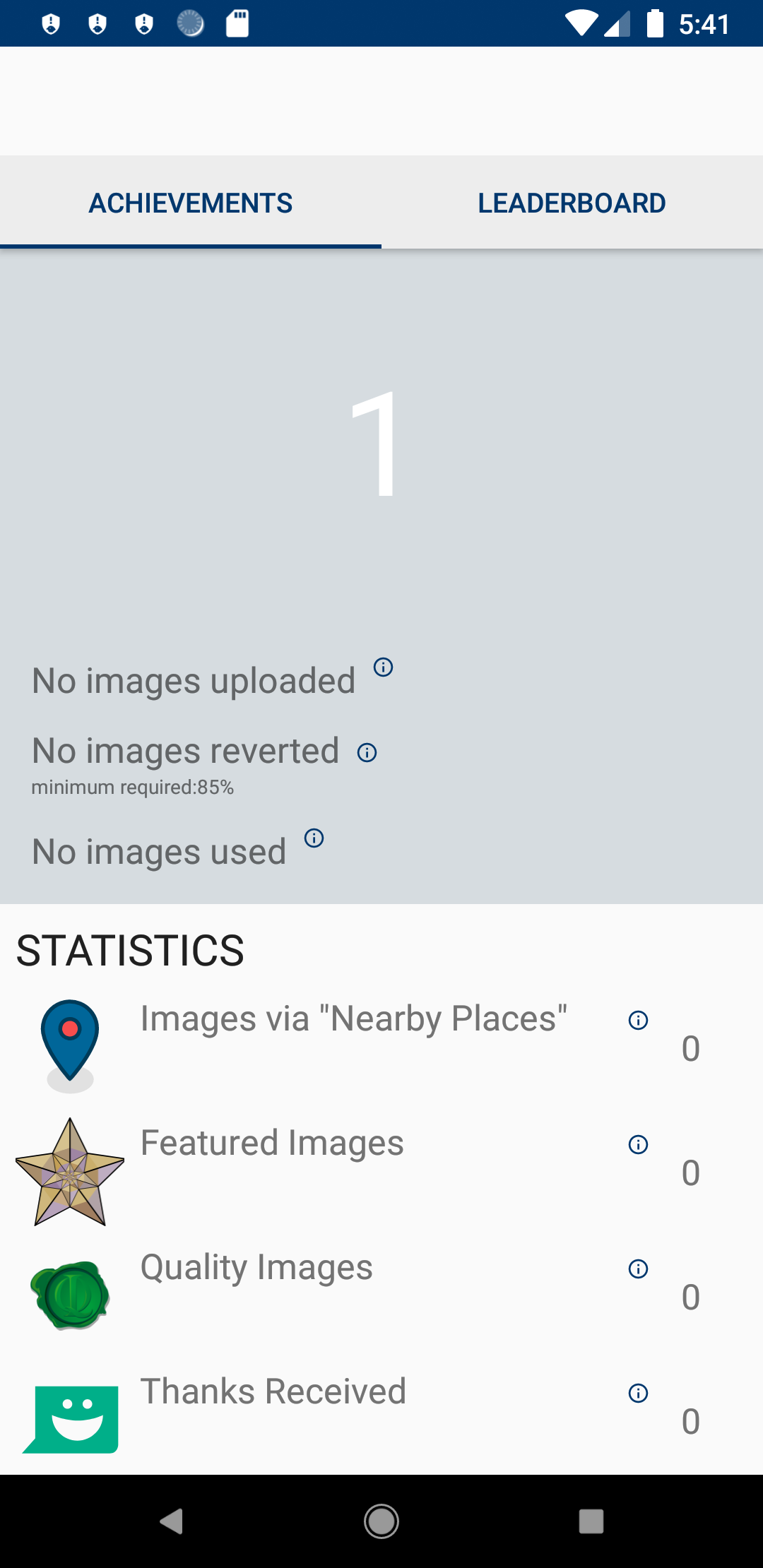Return to the home screen

[x=381, y=1521]
